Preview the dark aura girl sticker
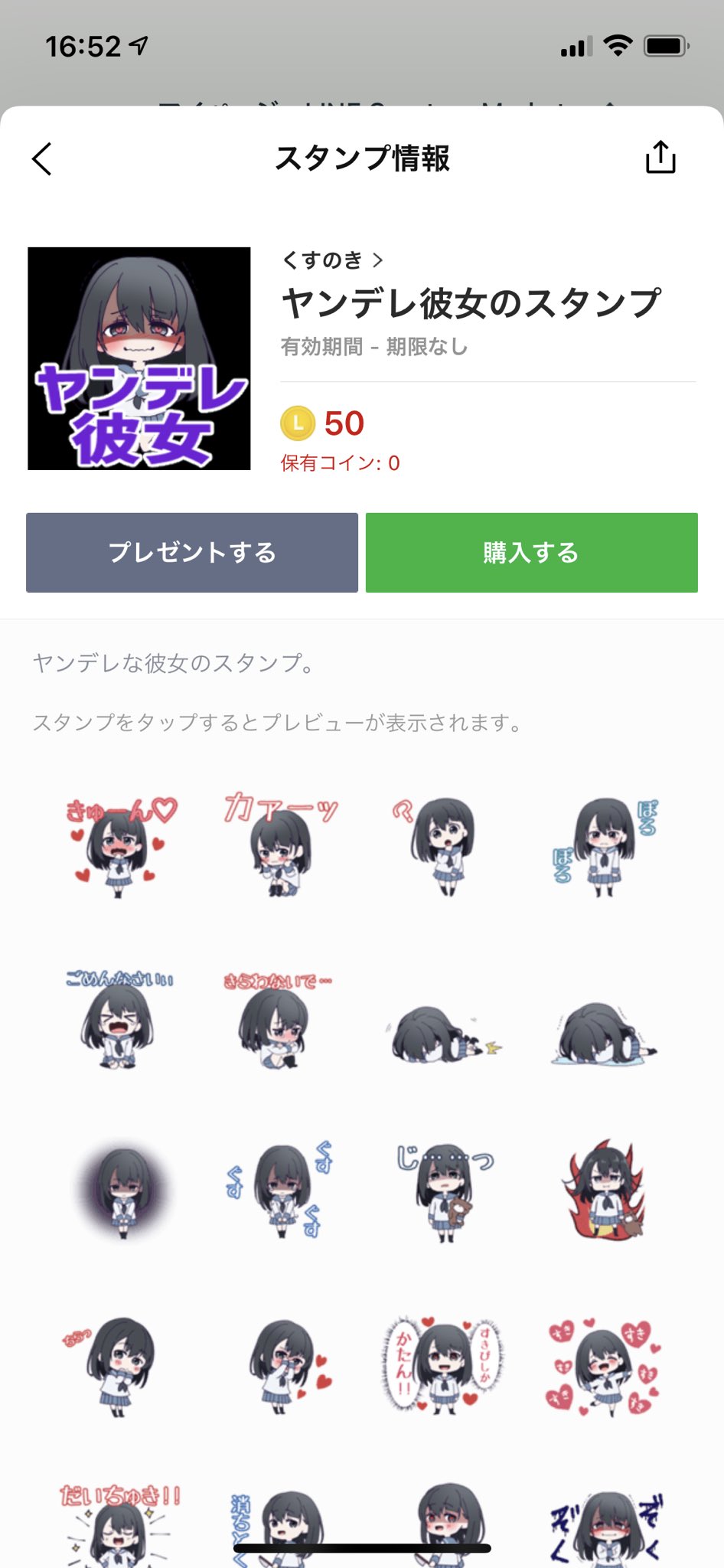This screenshot has height=1568, width=724. pos(120,1190)
